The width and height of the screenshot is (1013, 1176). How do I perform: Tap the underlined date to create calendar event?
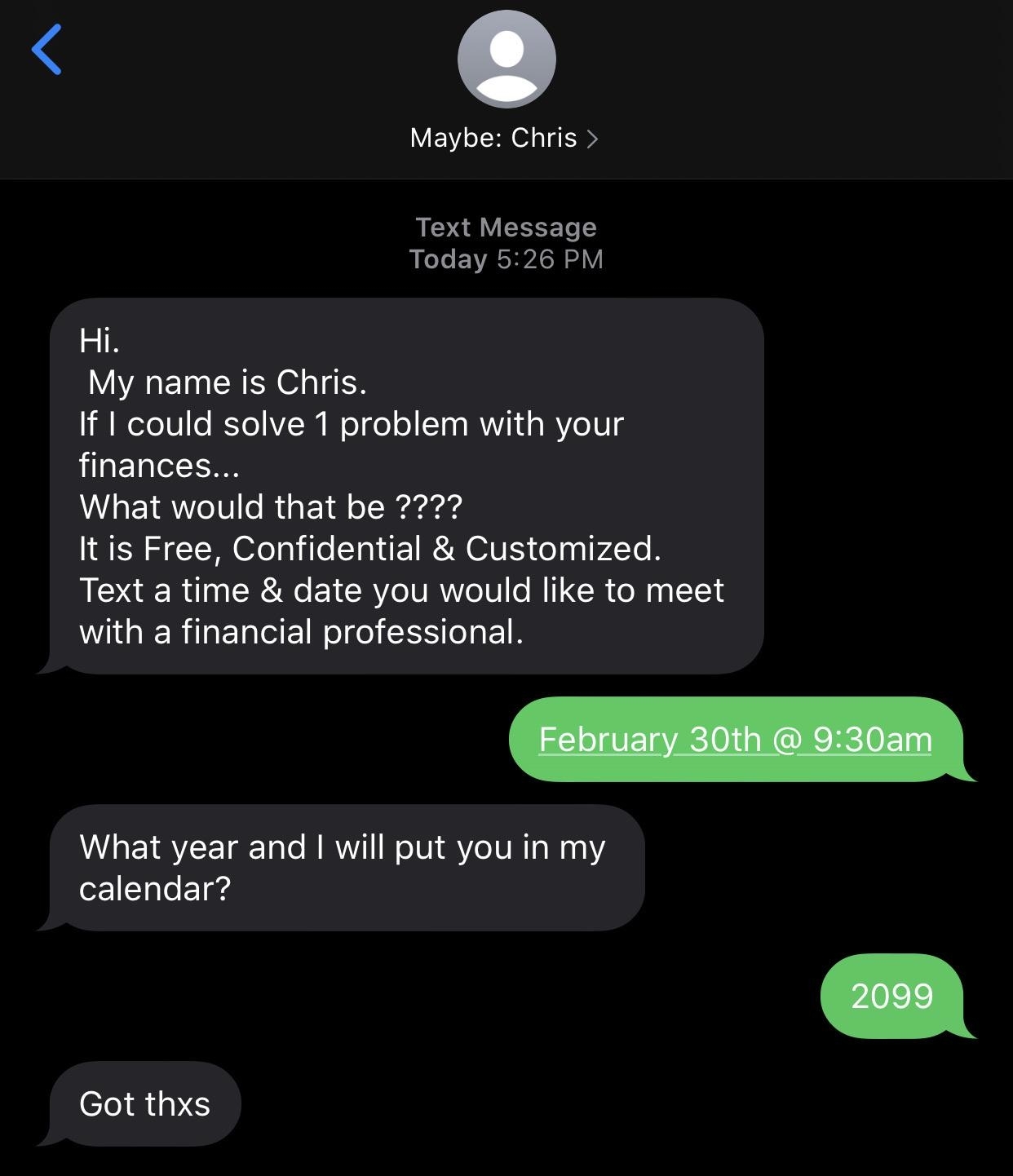[x=735, y=739]
